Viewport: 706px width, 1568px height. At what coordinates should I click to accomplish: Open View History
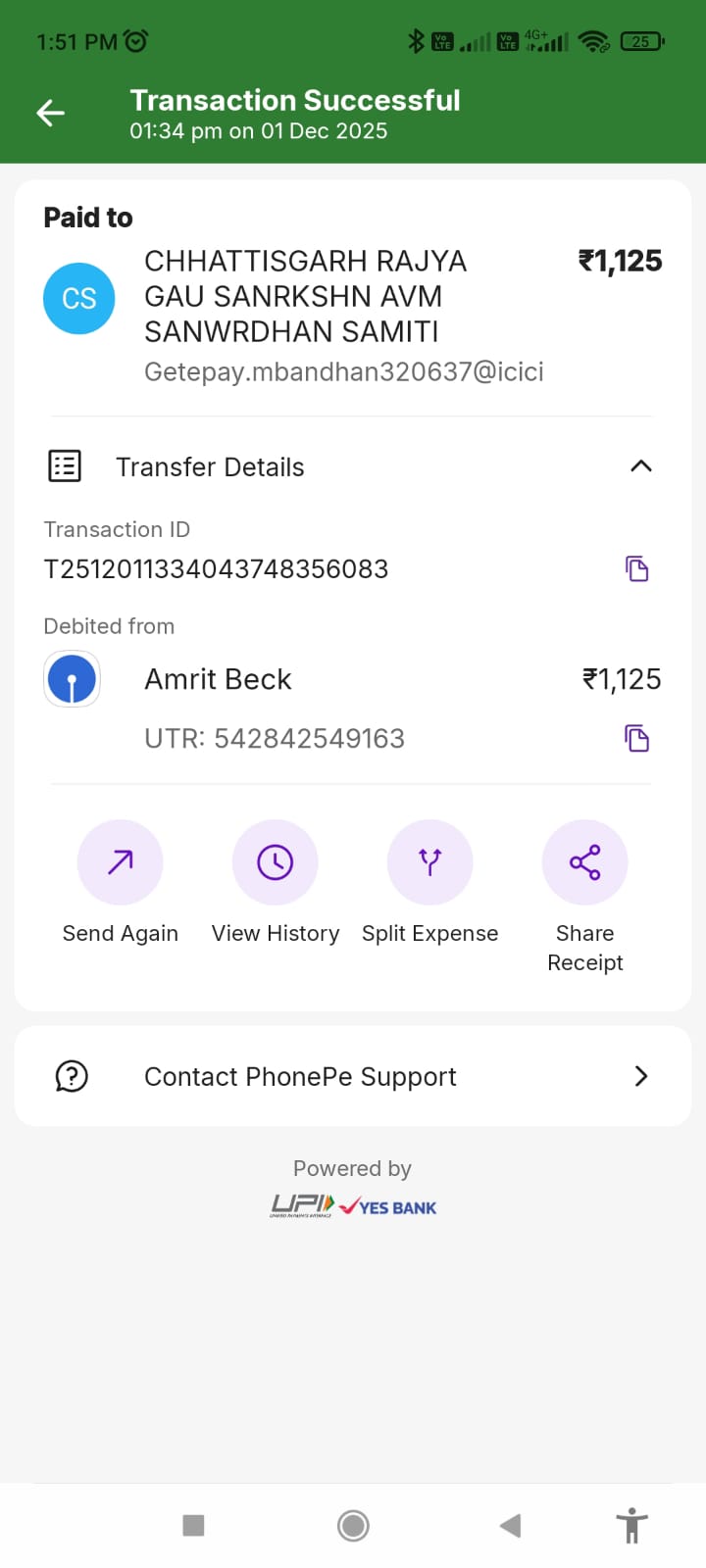pos(275,862)
